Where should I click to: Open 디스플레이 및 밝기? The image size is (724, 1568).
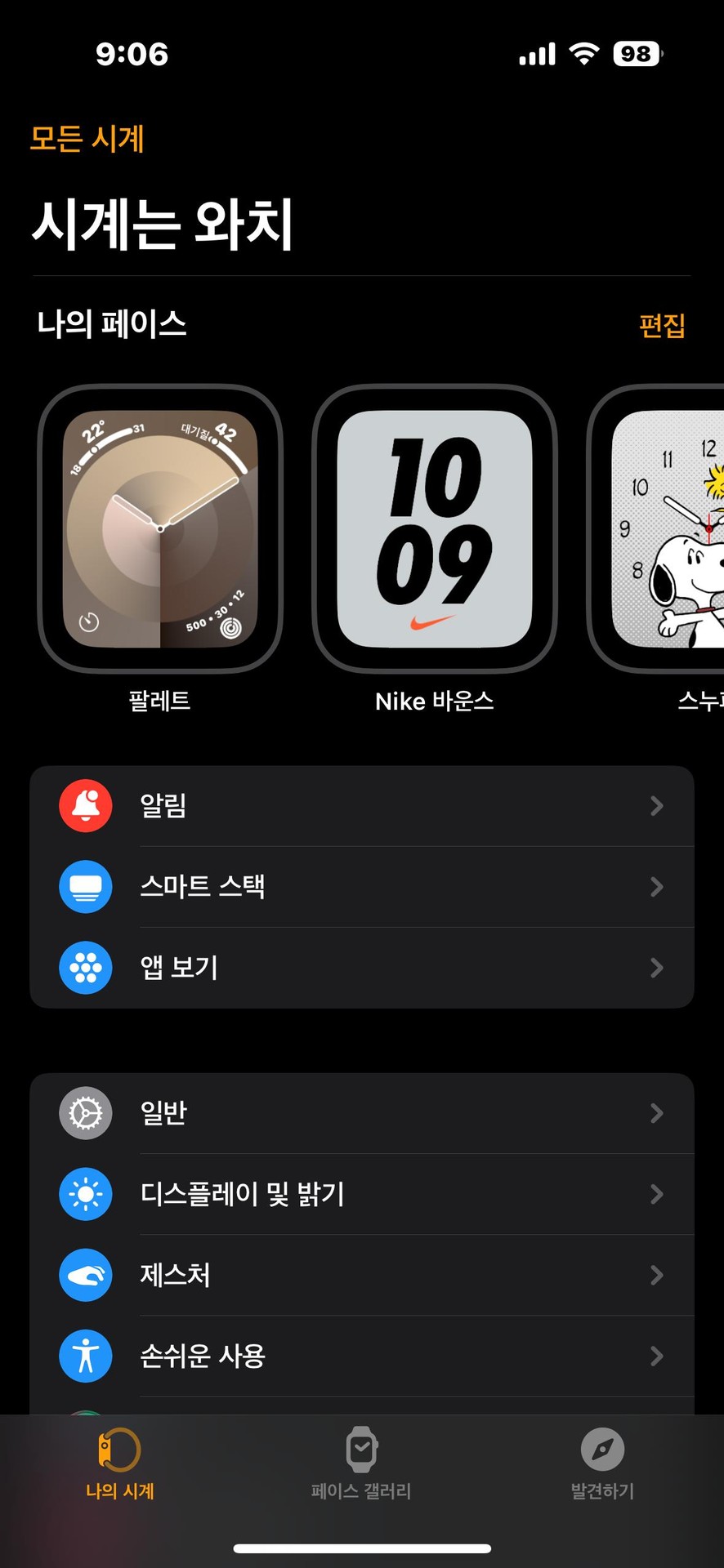(x=362, y=1194)
